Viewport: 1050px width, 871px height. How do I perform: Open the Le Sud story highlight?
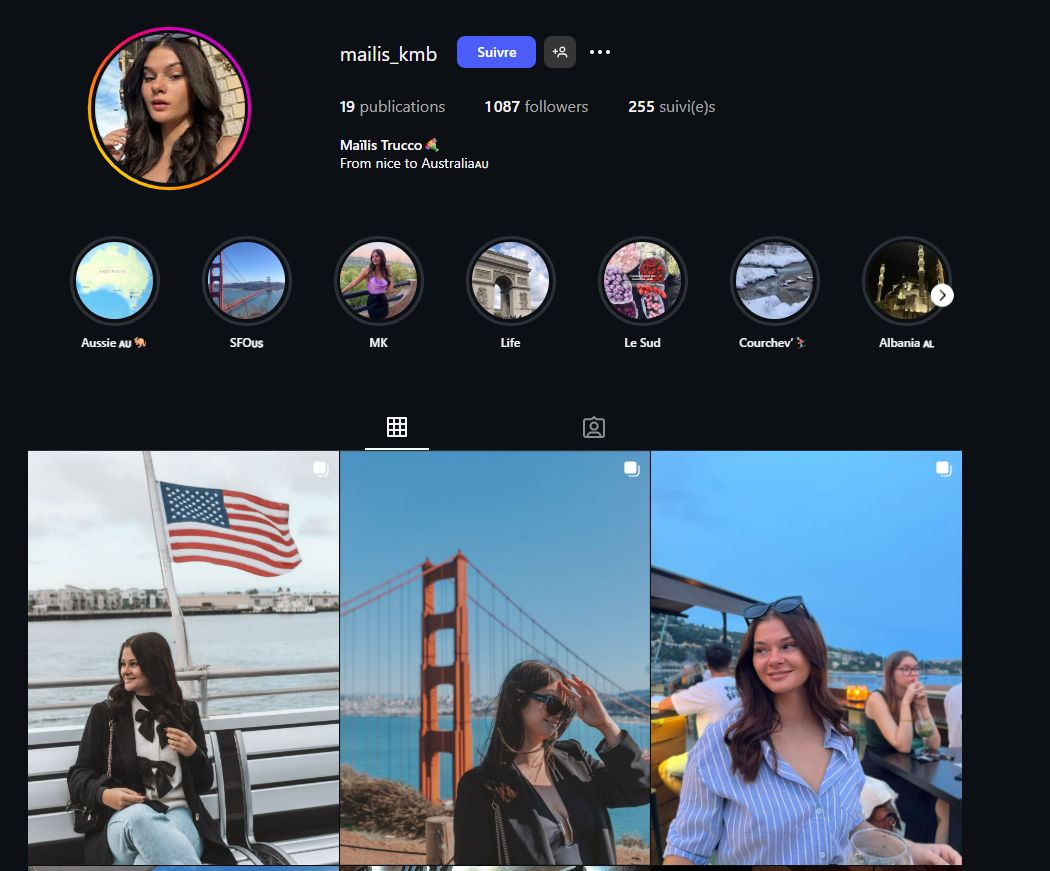[642, 281]
